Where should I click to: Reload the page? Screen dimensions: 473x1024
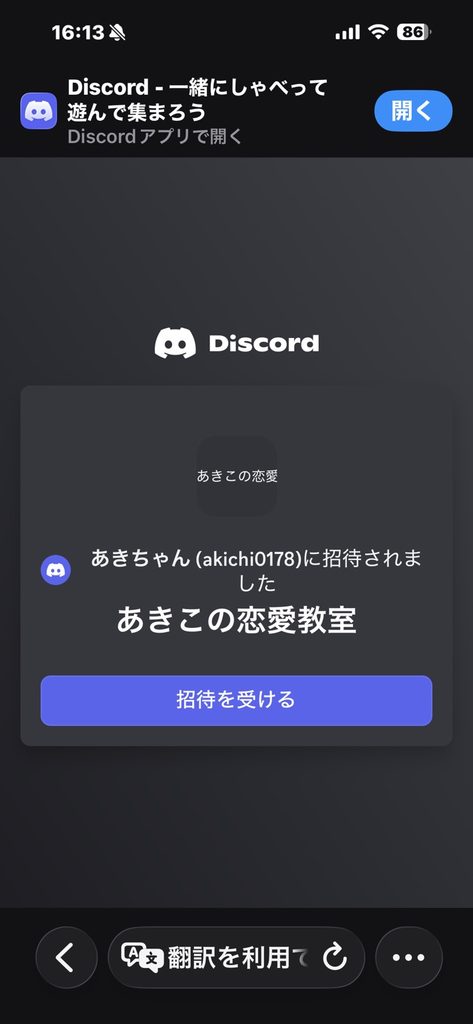tap(335, 958)
